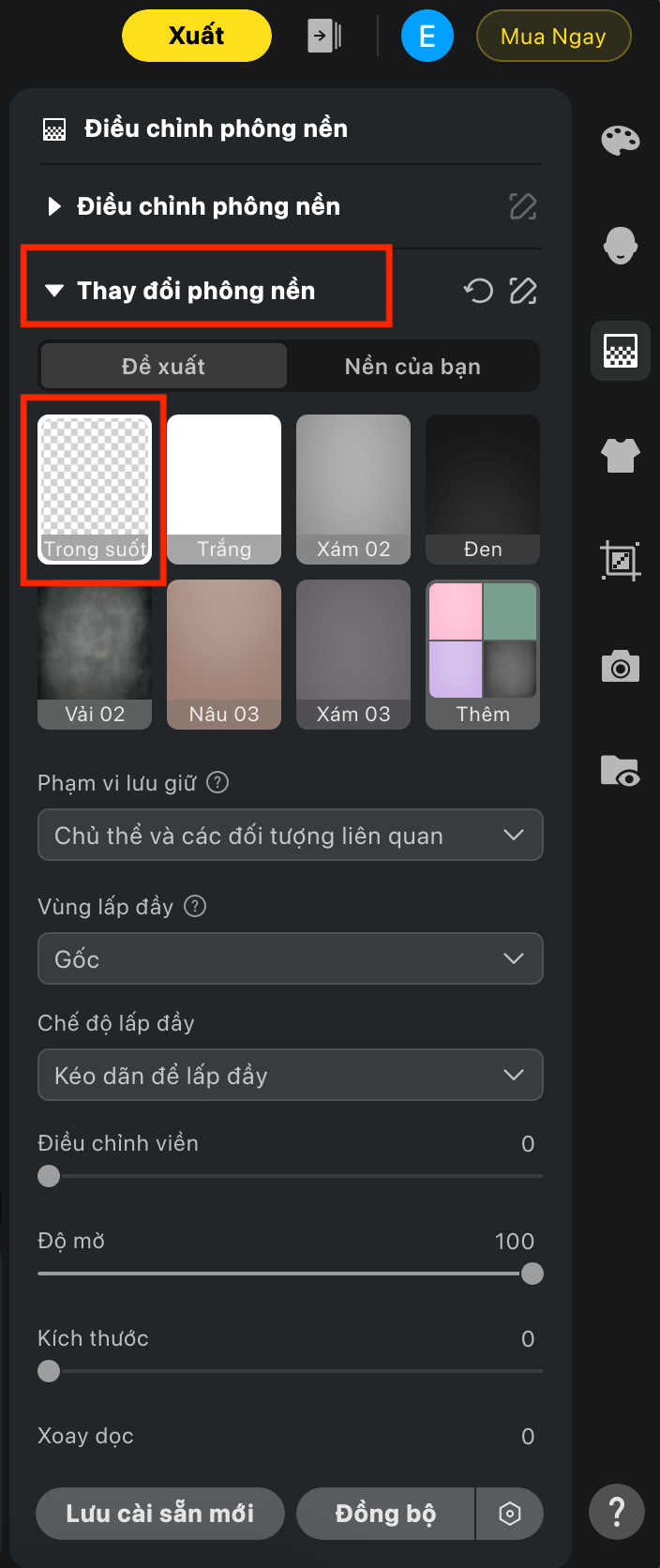Open the E account avatar
Image resolution: width=660 pixels, height=1568 pixels.
(x=427, y=37)
